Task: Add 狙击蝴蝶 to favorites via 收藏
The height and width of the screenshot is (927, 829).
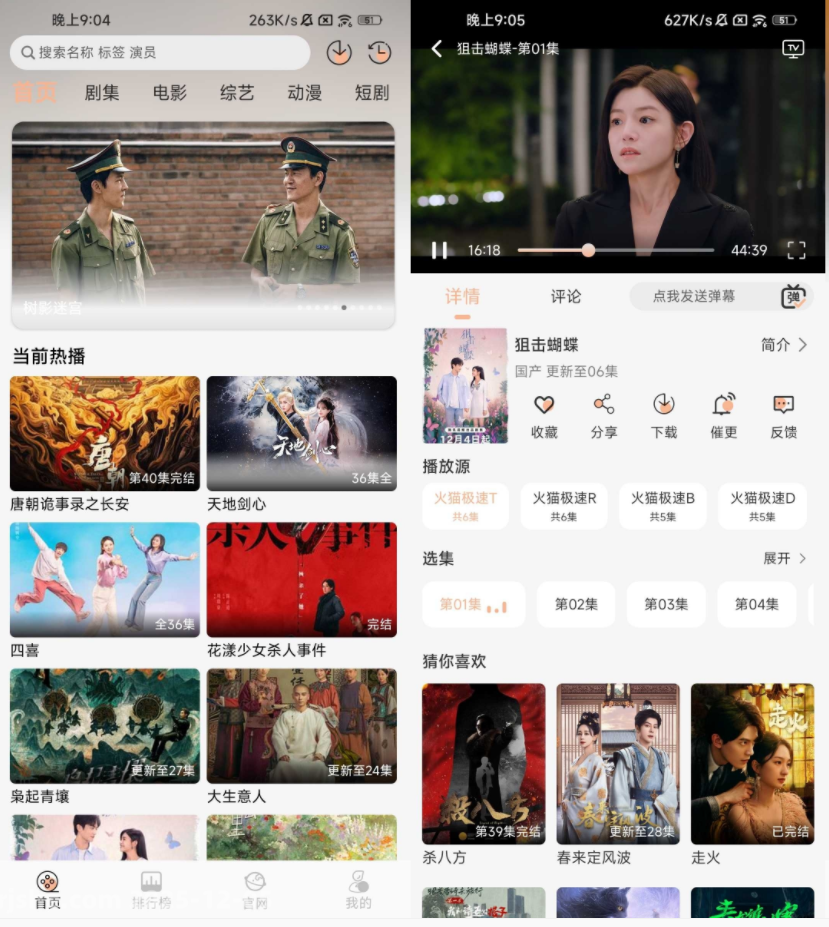Action: (x=544, y=415)
